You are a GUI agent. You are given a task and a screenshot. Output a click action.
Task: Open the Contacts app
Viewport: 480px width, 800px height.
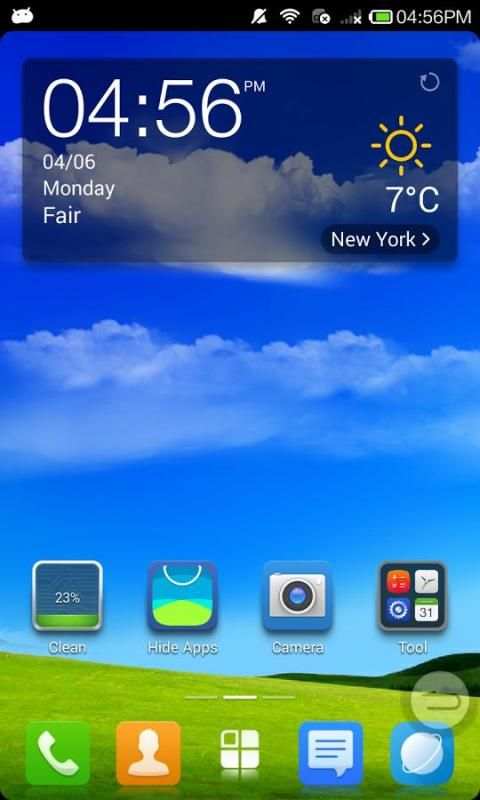coord(148,753)
